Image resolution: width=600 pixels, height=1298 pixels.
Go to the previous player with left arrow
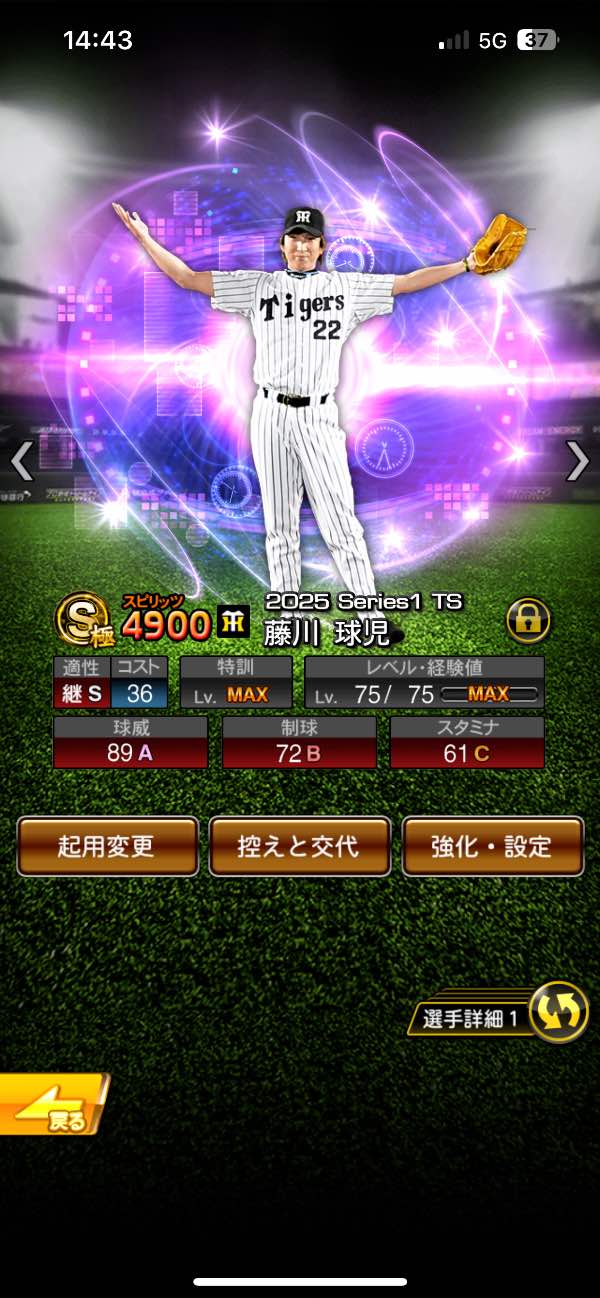pyautogui.click(x=22, y=461)
